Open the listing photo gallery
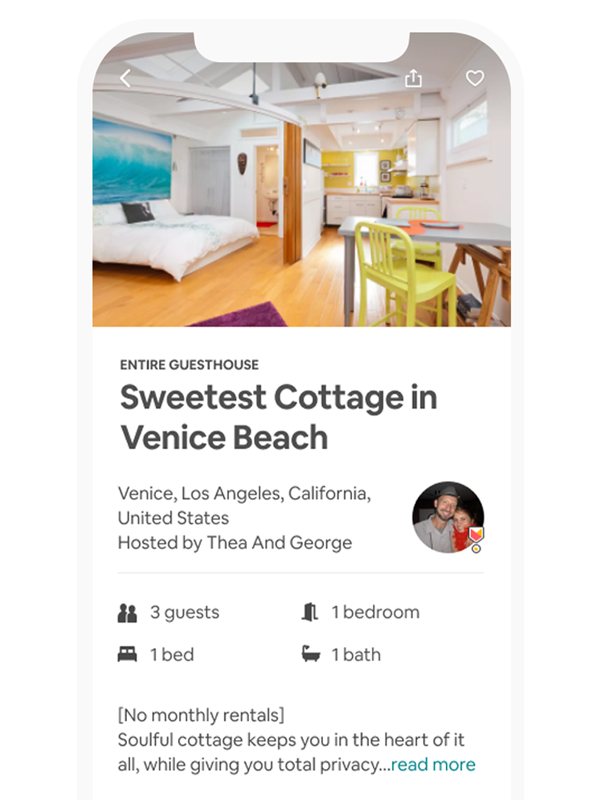Image resolution: width=600 pixels, height=800 pixels. pos(300,200)
